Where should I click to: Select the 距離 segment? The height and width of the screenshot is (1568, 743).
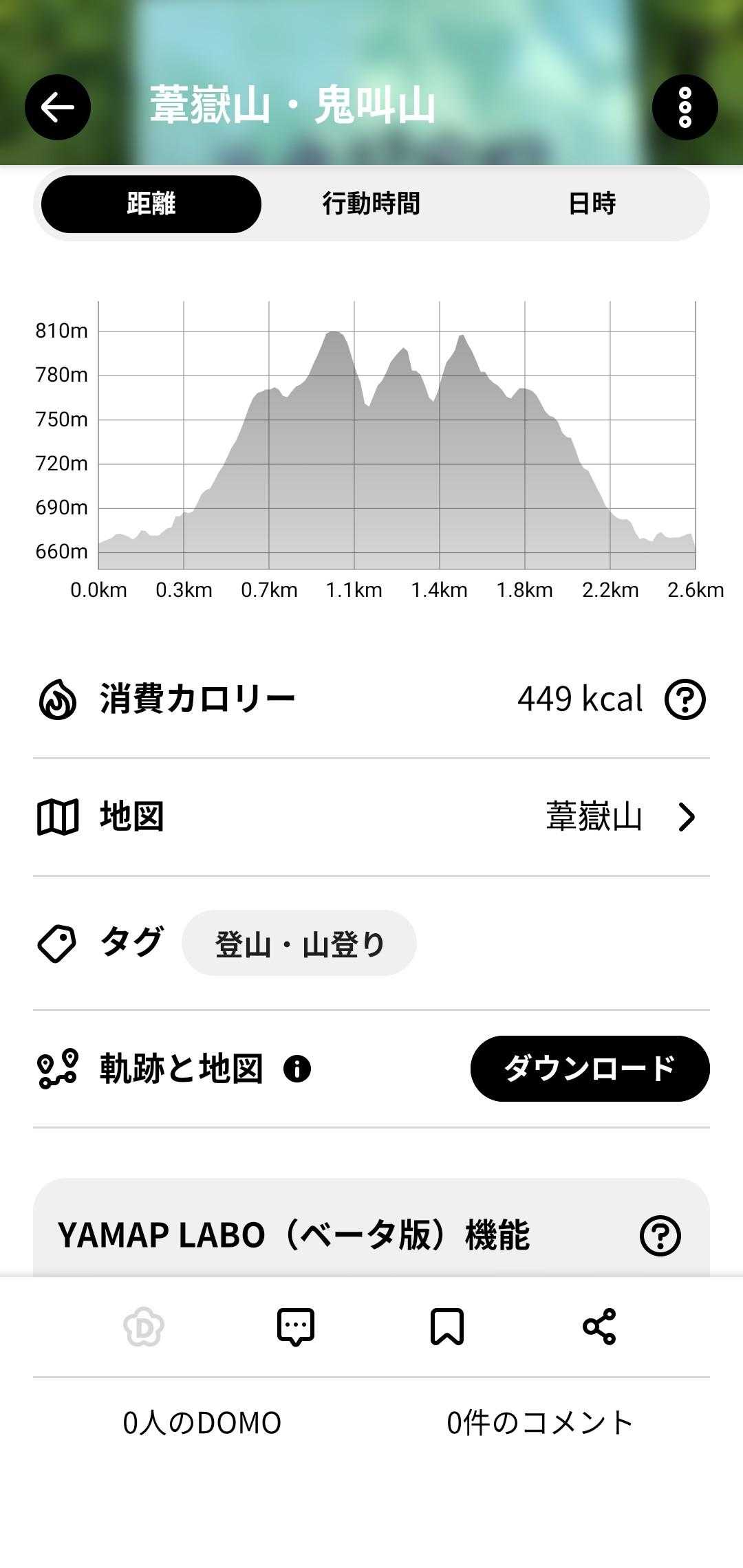pos(151,204)
